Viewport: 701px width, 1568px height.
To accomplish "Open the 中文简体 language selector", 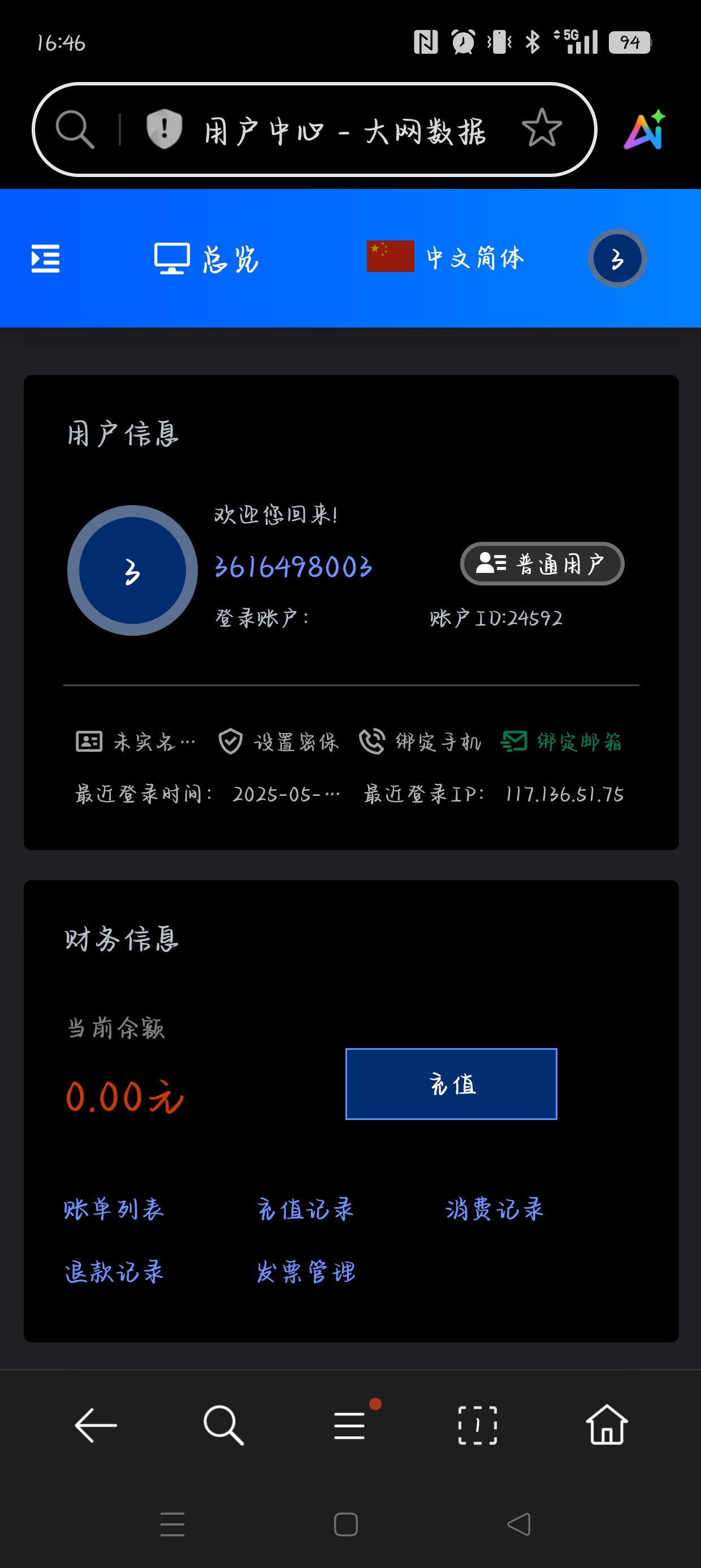I will 445,257.
